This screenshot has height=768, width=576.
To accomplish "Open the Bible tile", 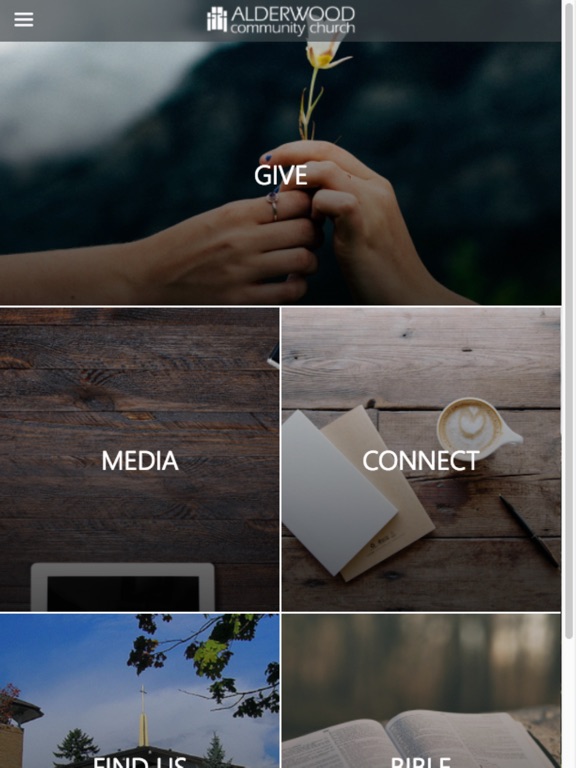I will tap(421, 691).
